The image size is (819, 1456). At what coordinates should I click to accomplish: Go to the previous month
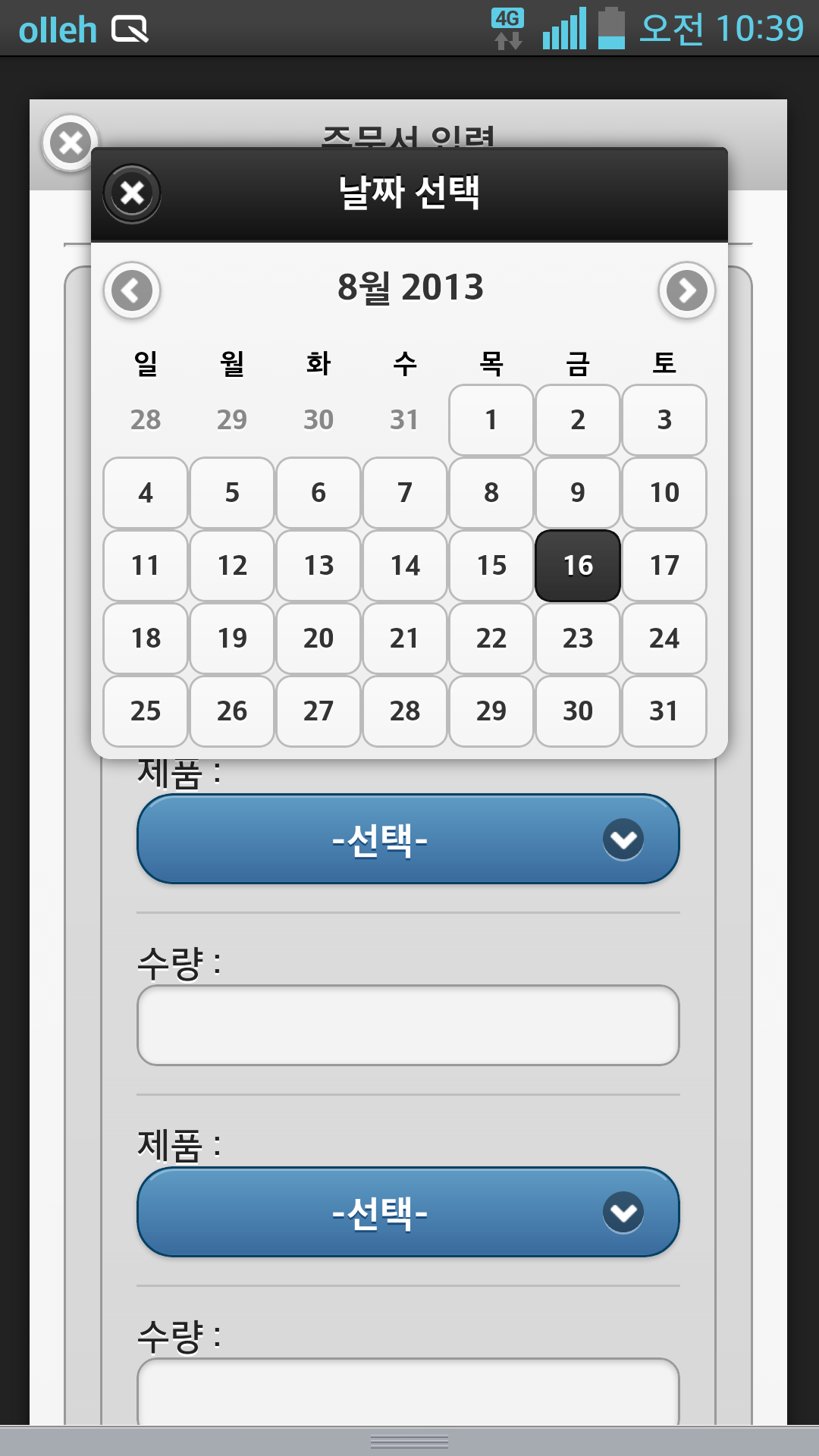[x=132, y=290]
